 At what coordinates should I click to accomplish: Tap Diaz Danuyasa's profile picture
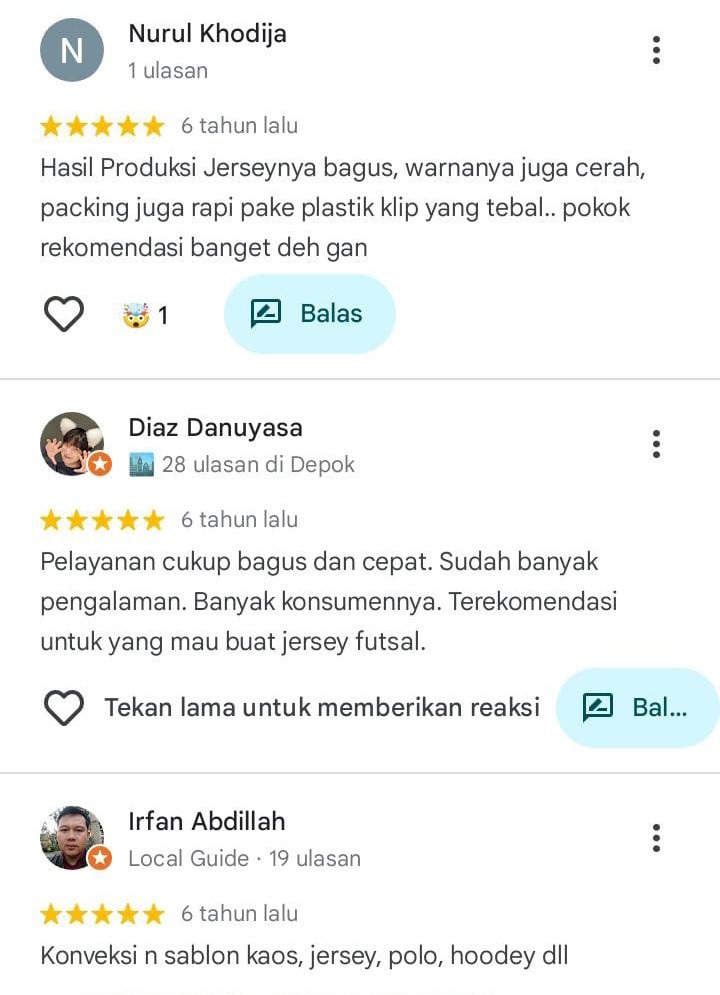click(x=75, y=443)
